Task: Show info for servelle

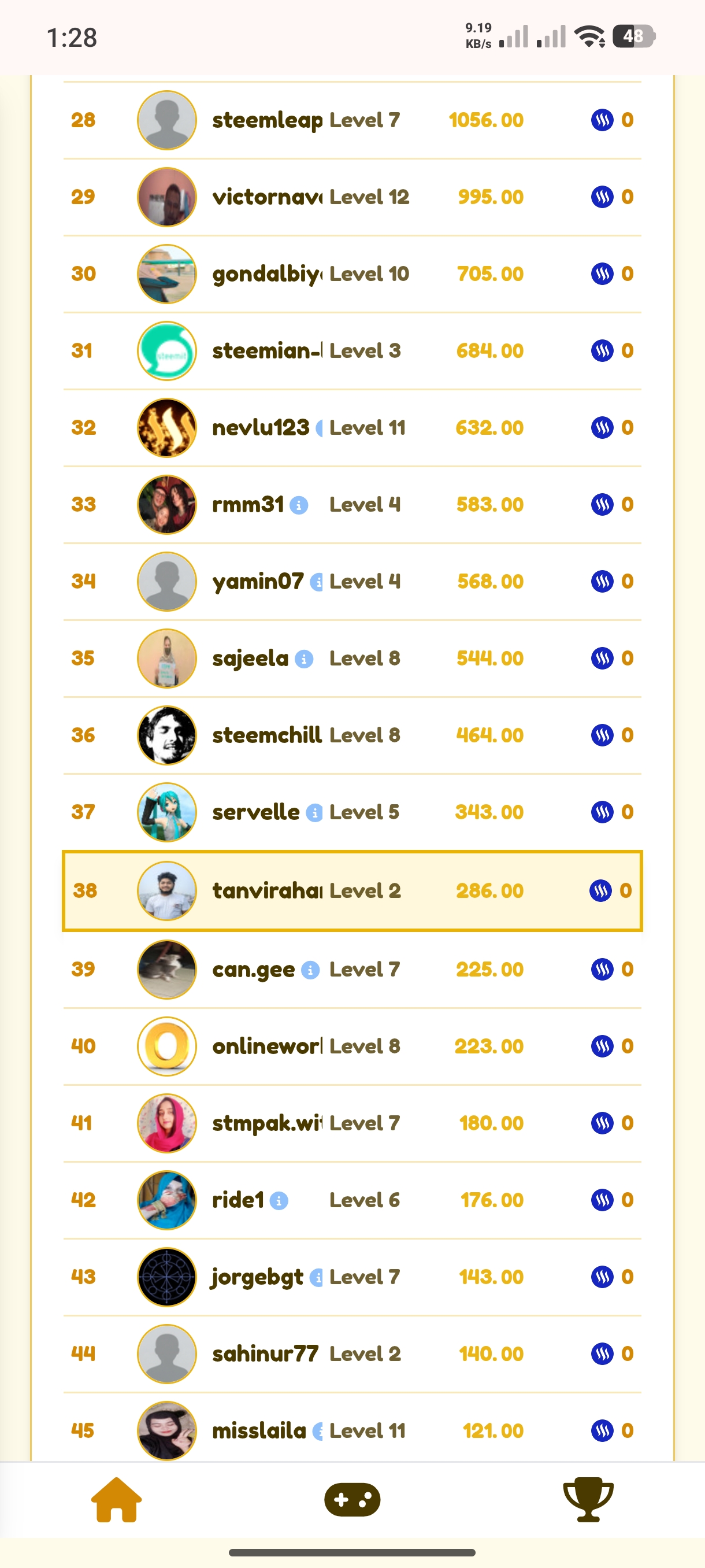Action: [314, 812]
